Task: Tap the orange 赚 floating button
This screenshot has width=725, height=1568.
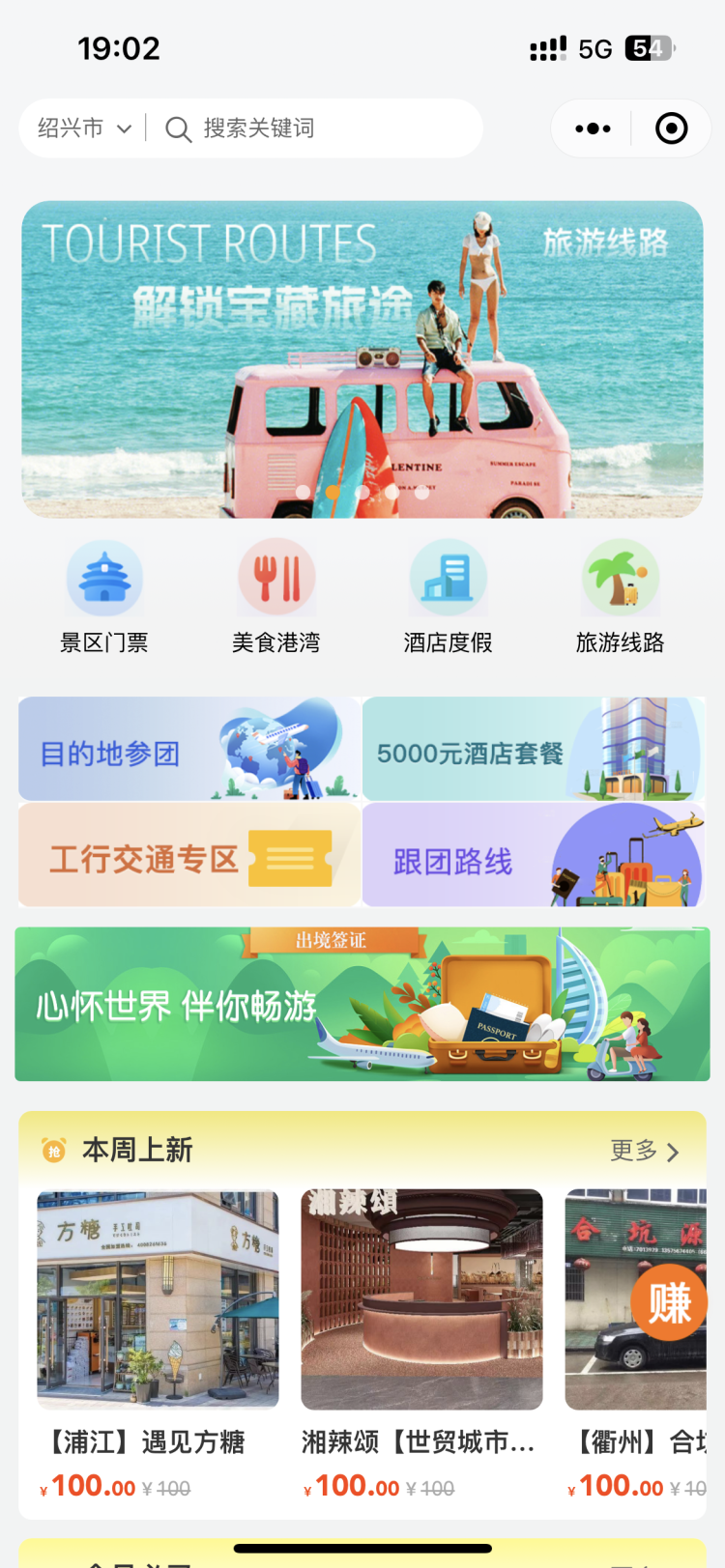Action: coord(669,1303)
